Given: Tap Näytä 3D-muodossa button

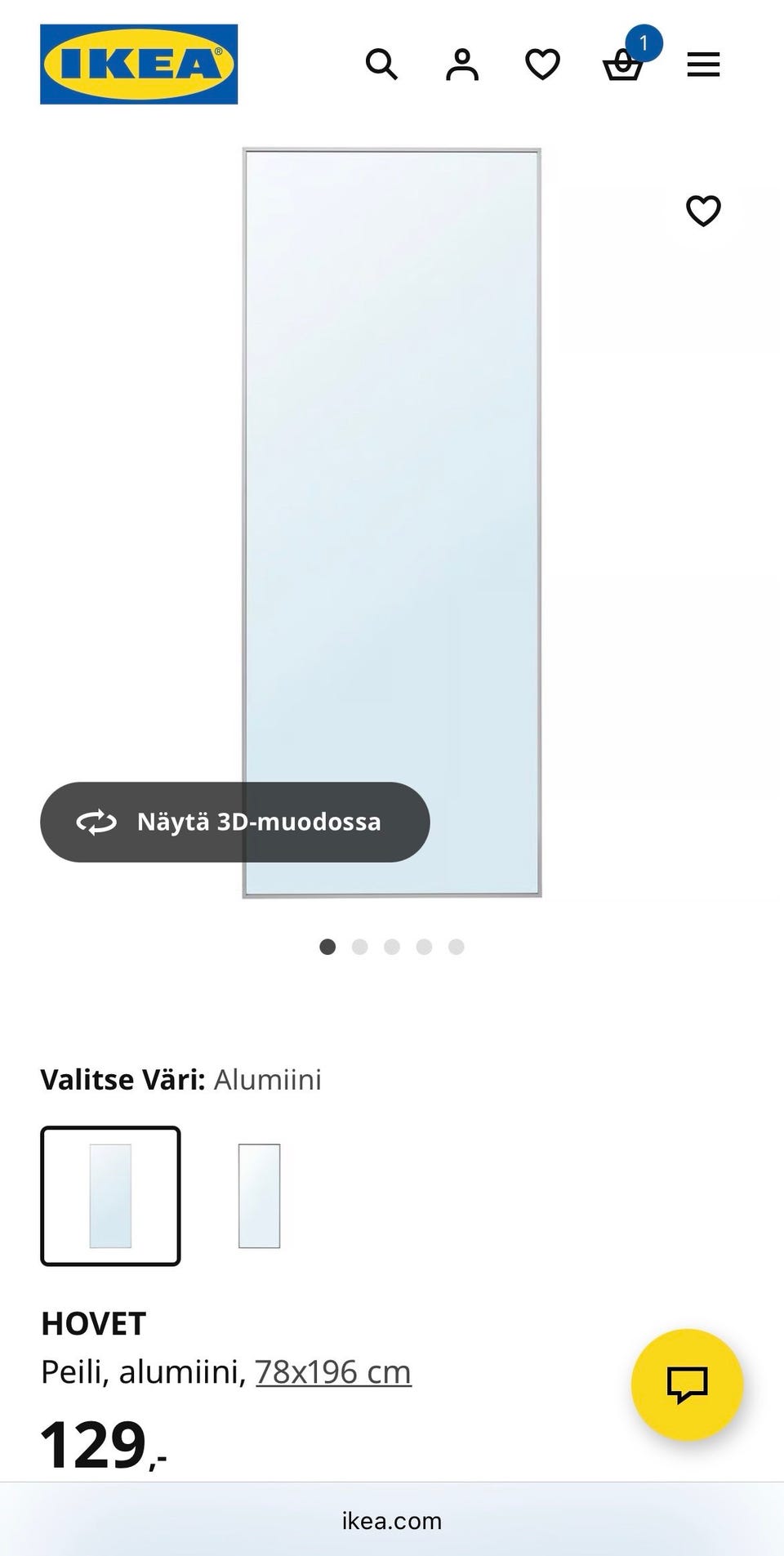Looking at the screenshot, I should [x=235, y=822].
